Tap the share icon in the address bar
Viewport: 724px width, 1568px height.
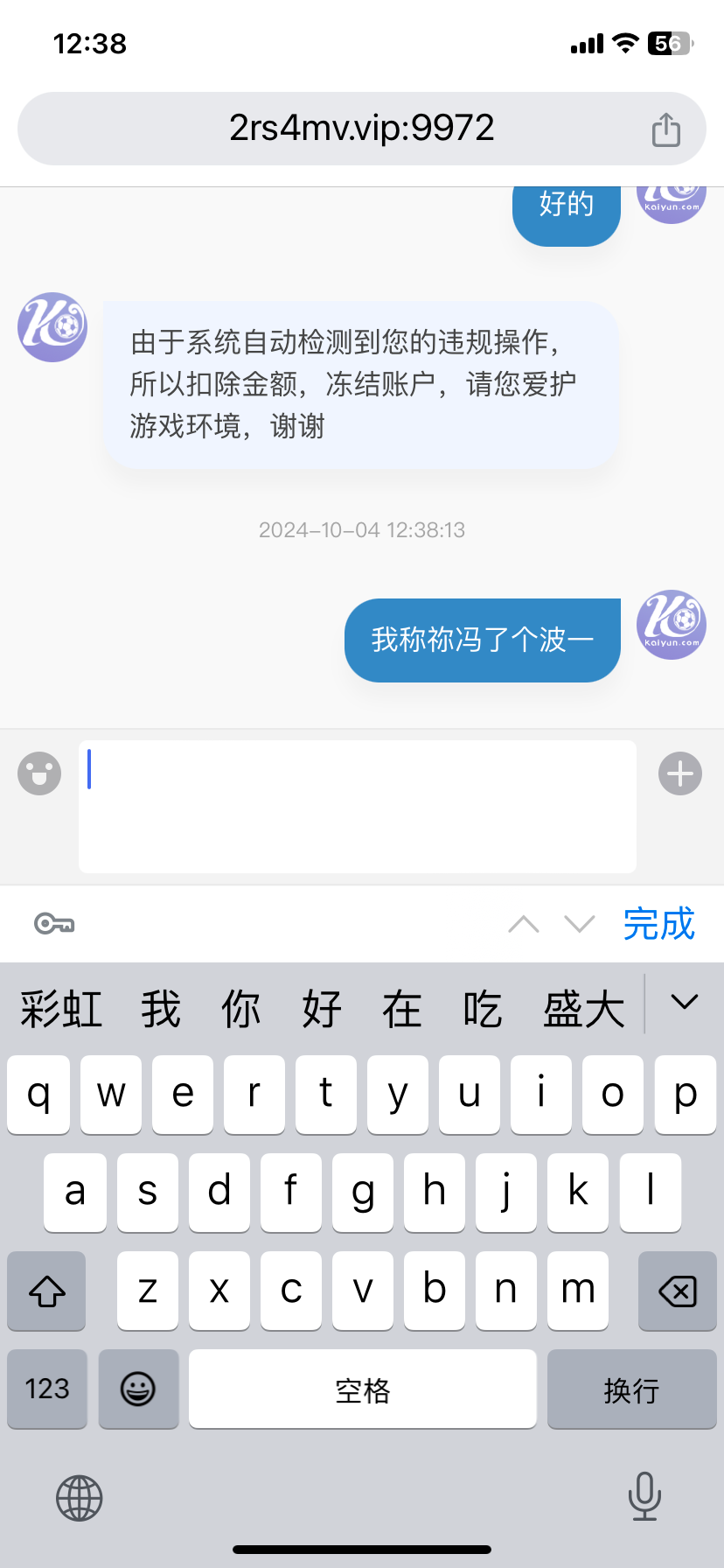coord(665,129)
